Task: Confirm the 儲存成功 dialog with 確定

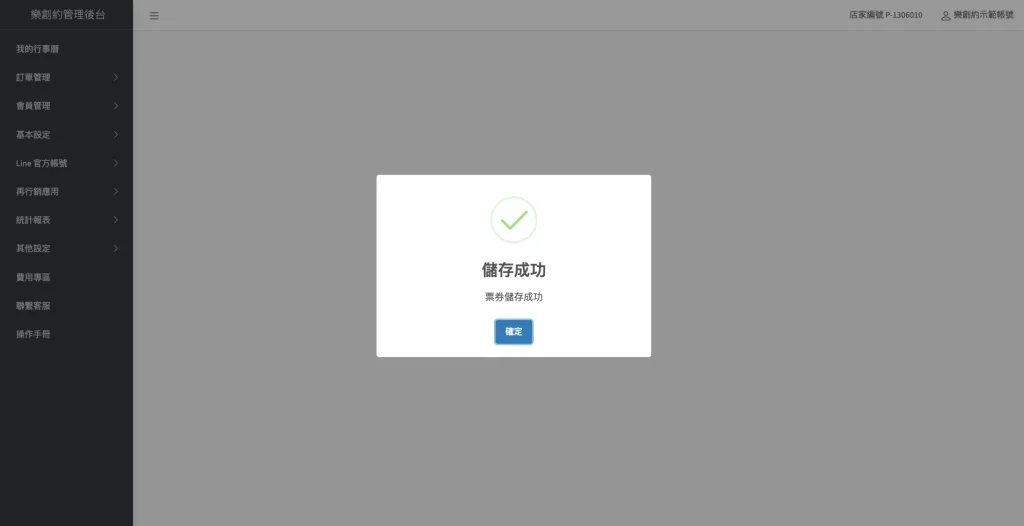Action: 513,332
